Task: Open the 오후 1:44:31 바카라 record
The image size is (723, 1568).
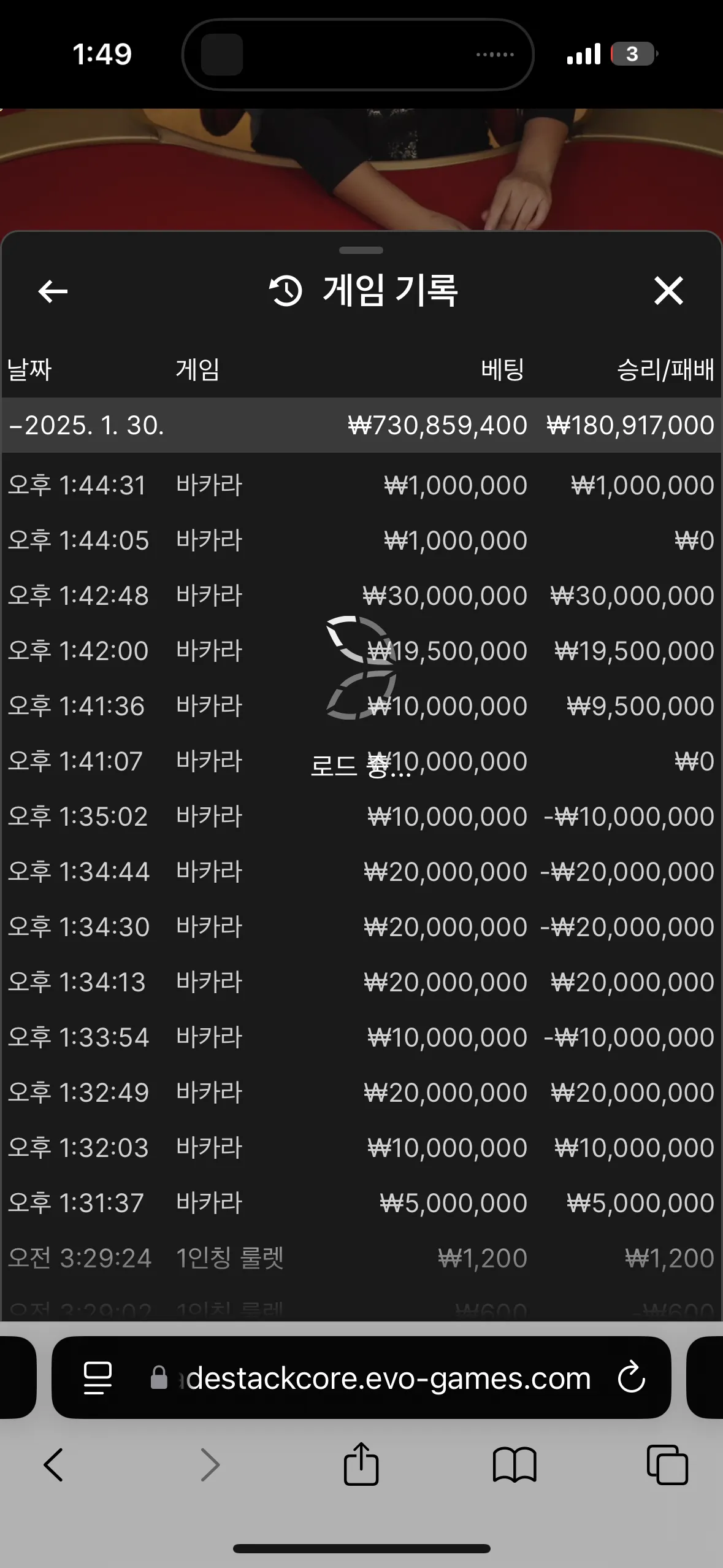Action: click(361, 485)
